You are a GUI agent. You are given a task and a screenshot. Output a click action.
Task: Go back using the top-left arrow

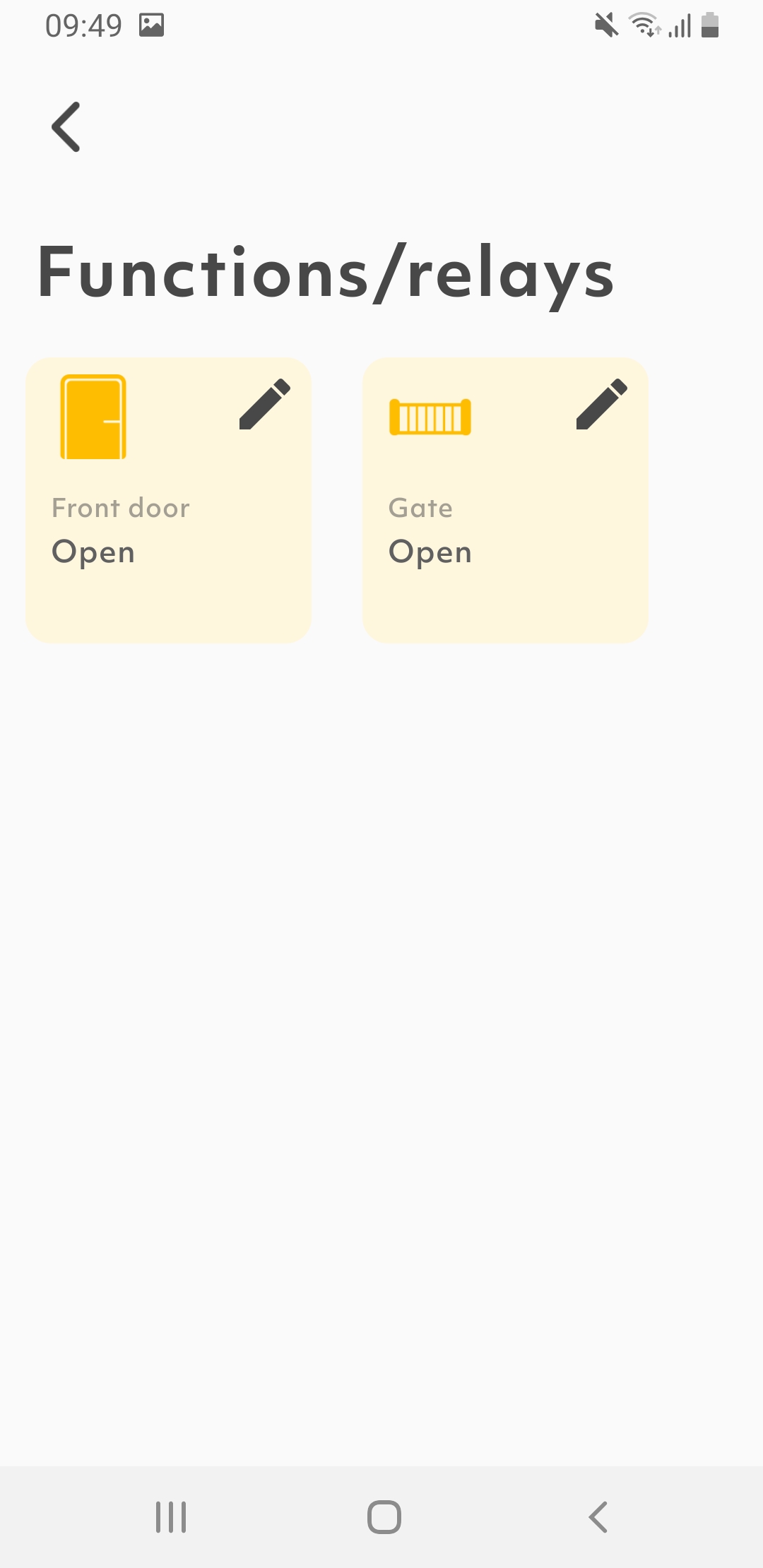point(66,127)
